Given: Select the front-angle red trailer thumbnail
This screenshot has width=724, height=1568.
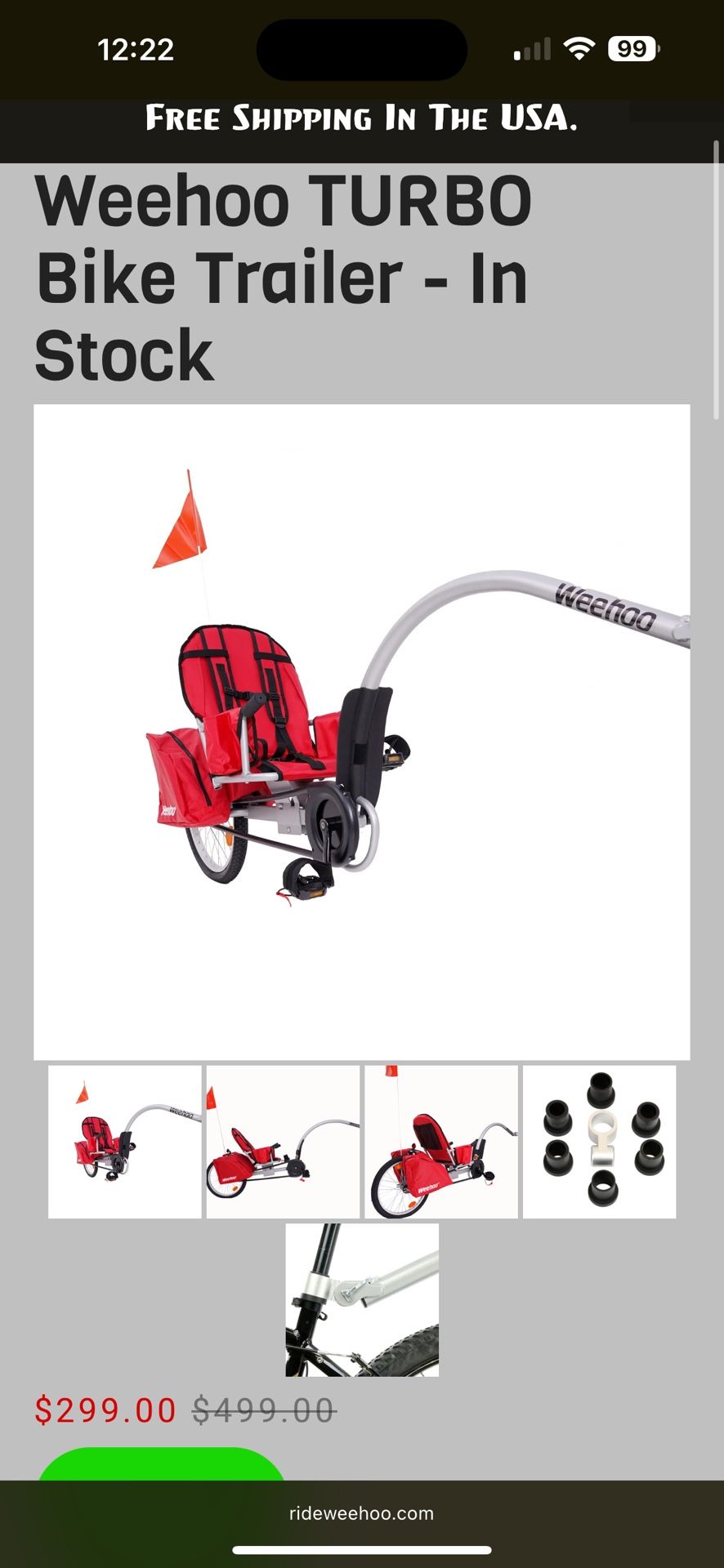Looking at the screenshot, I should (441, 1142).
